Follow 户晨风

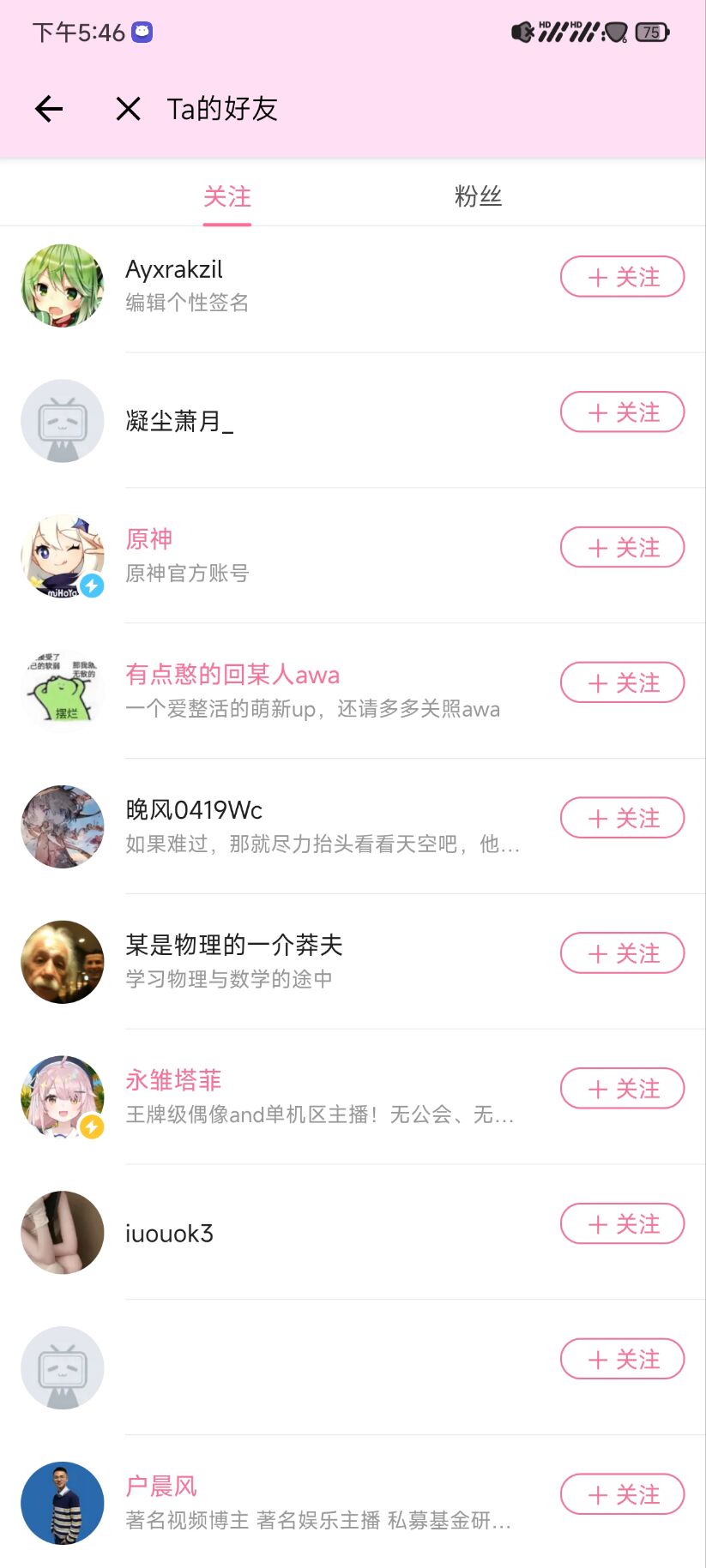tap(622, 1495)
